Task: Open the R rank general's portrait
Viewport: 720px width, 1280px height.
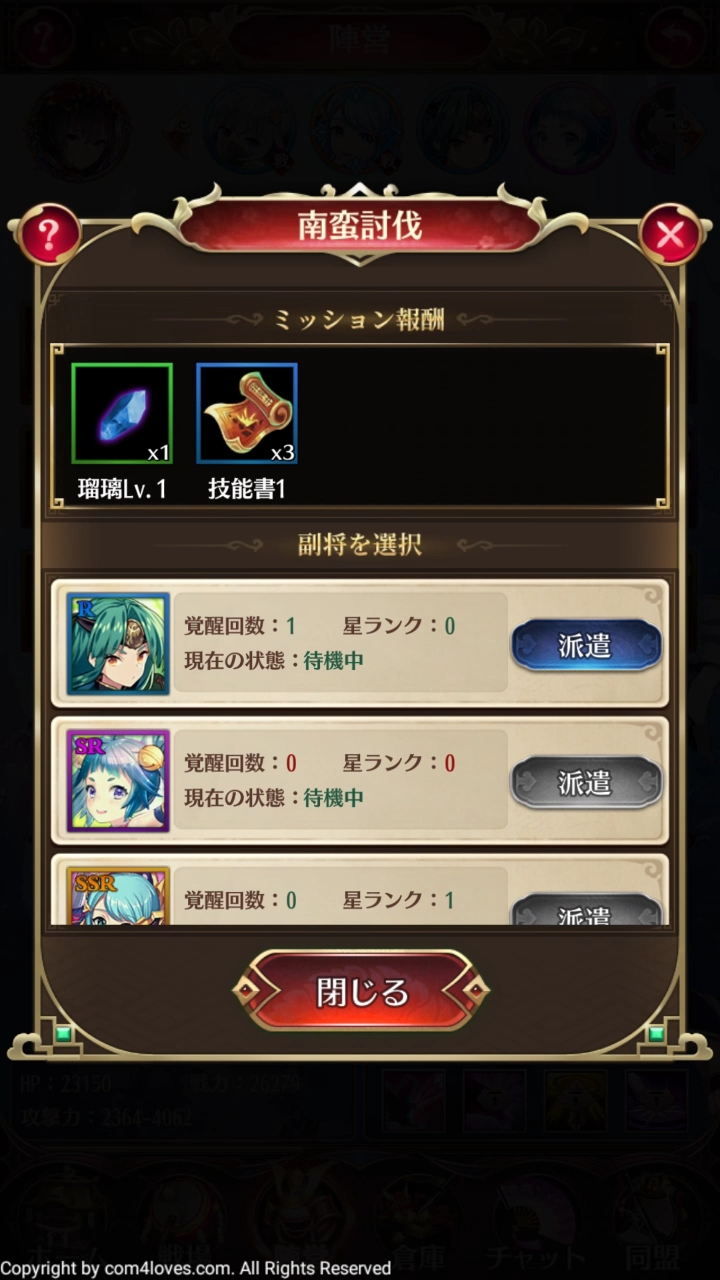Action: (118, 645)
